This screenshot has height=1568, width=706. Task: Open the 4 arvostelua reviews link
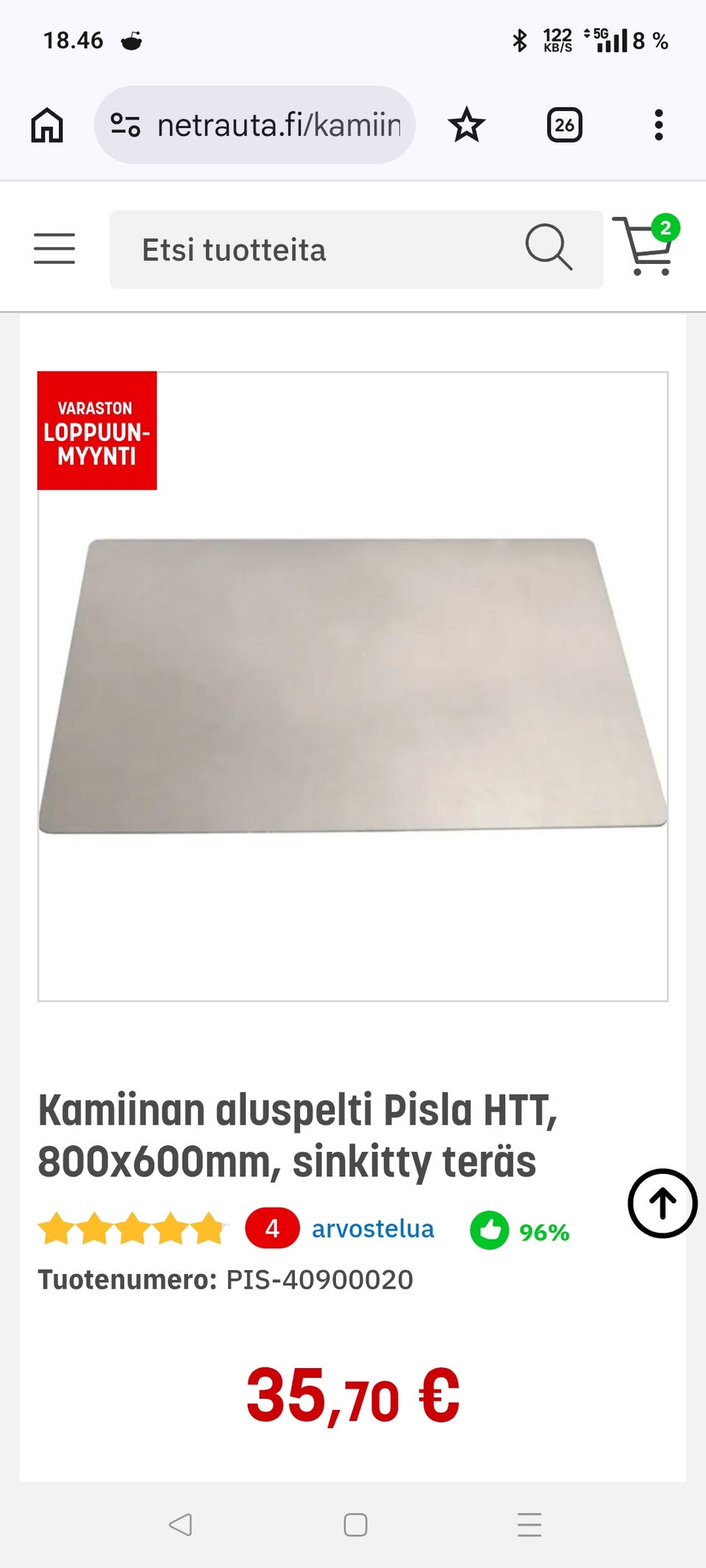338,1228
